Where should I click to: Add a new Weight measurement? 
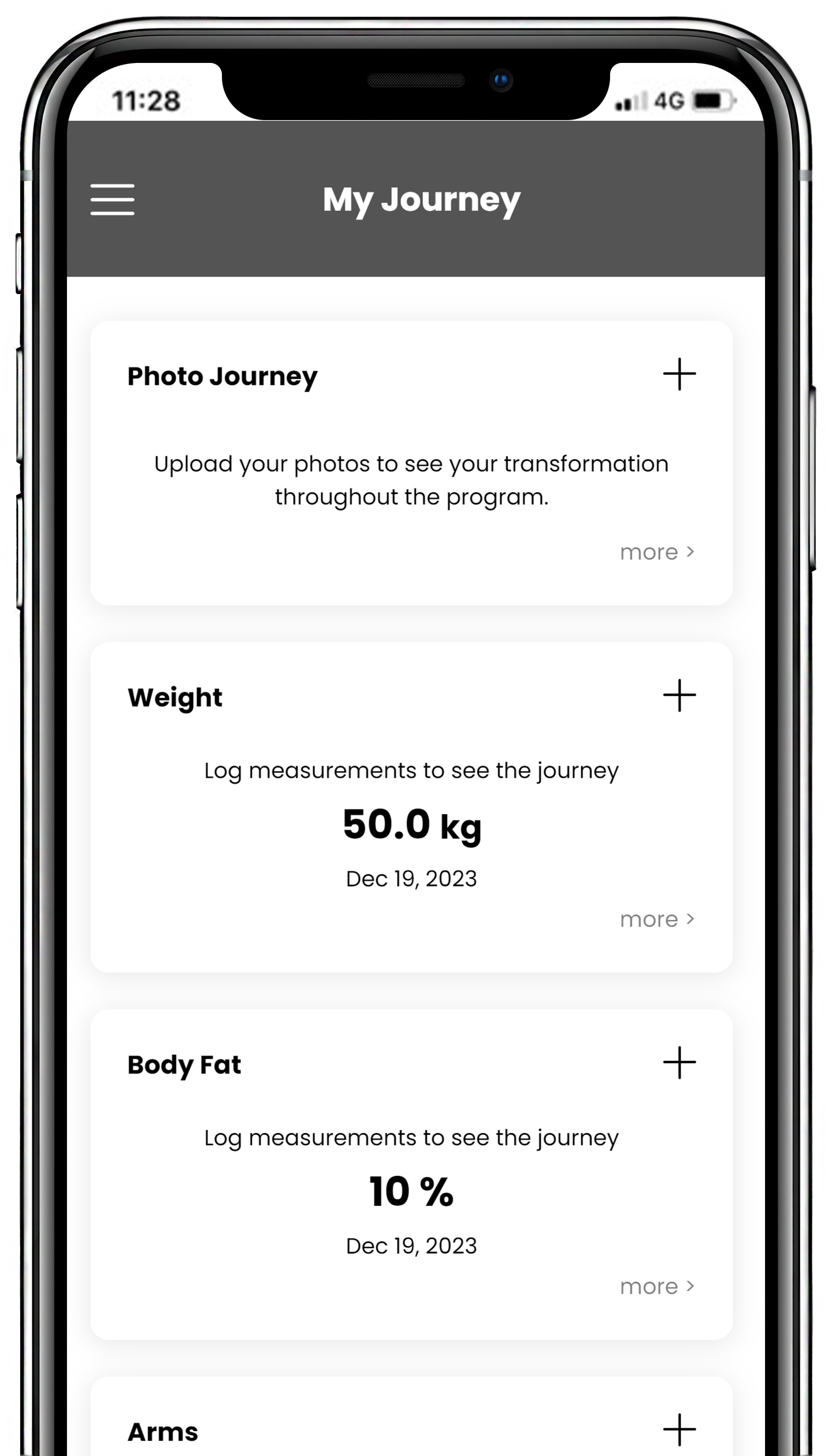coord(679,695)
